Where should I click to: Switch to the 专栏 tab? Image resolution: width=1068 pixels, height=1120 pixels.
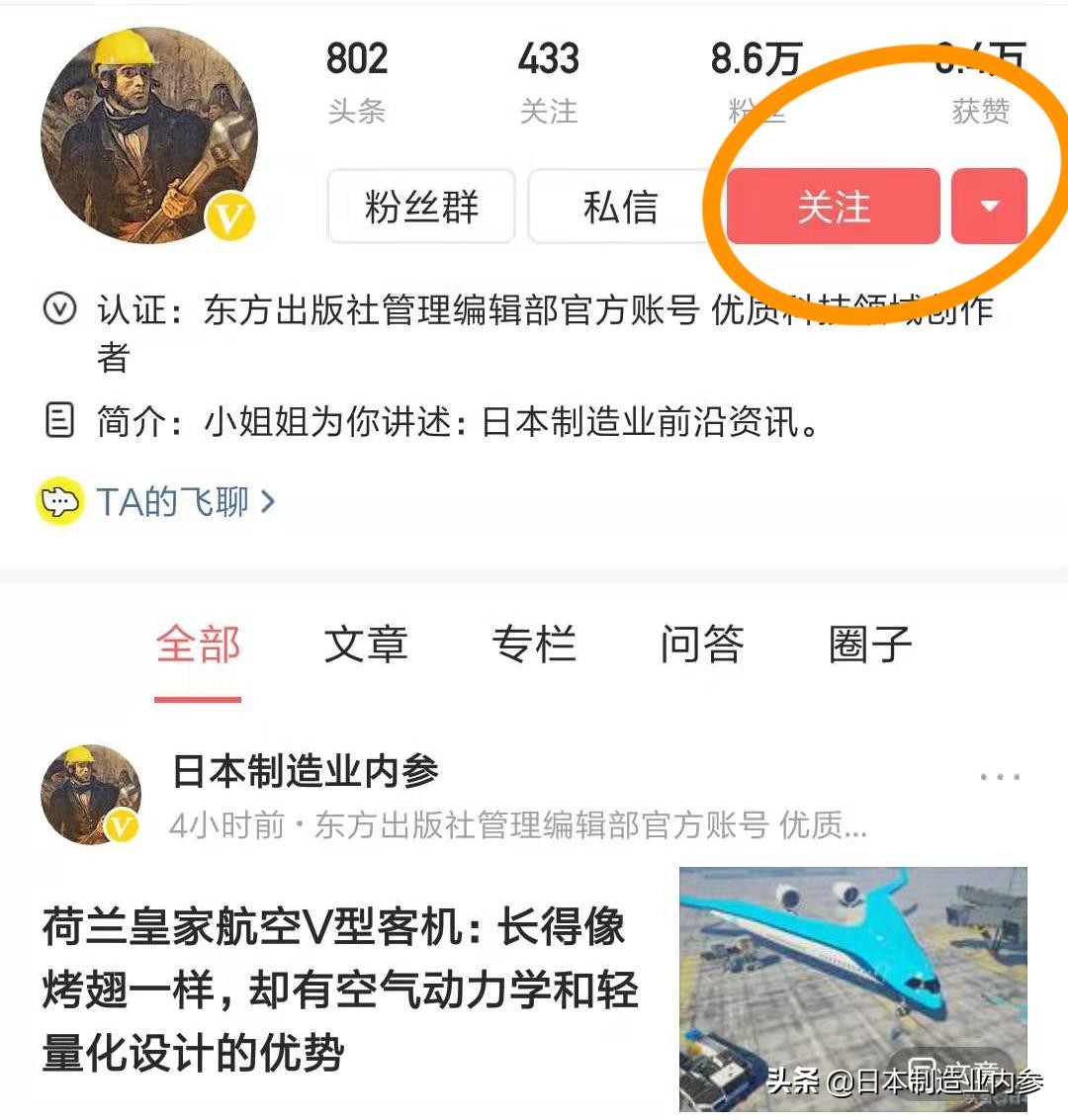click(x=534, y=645)
